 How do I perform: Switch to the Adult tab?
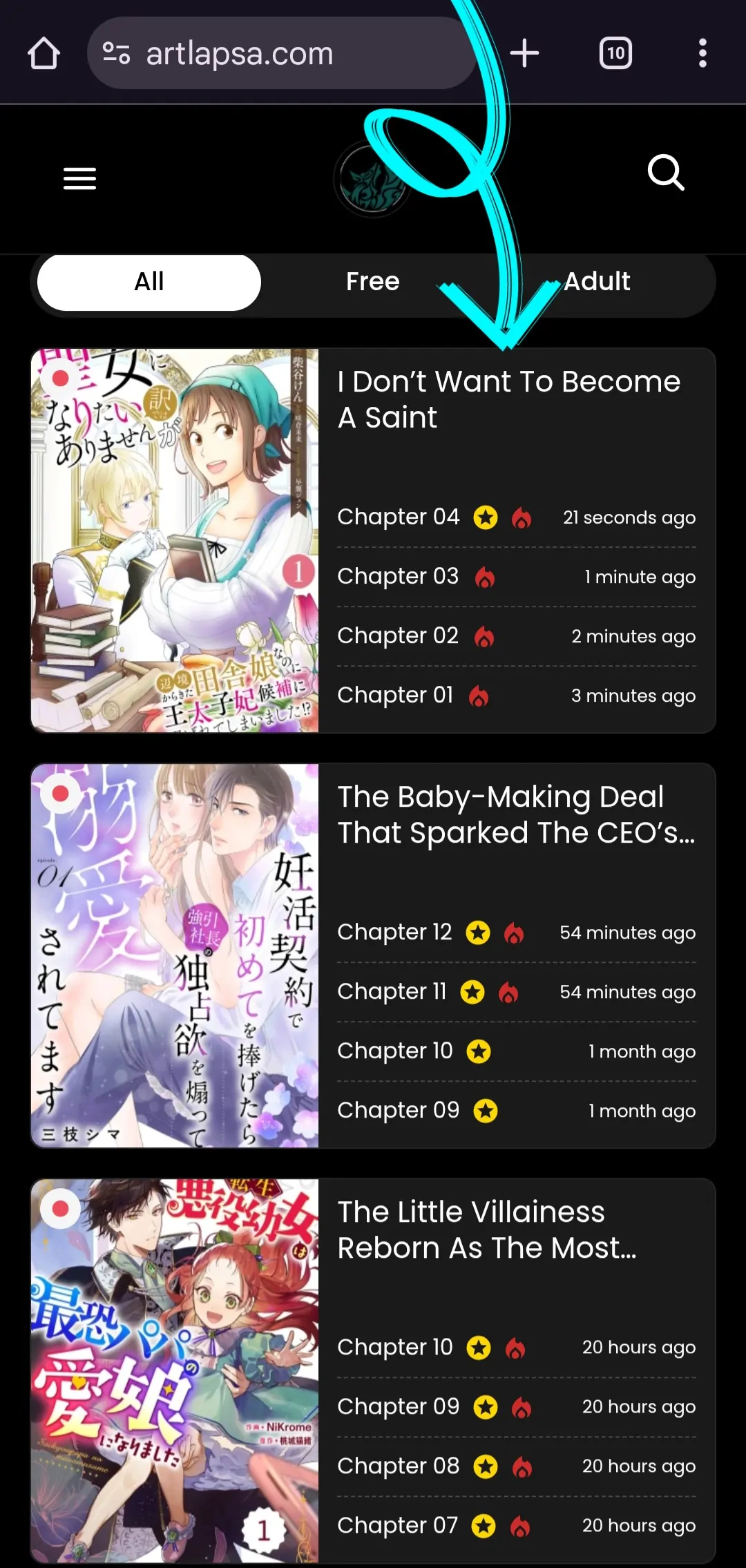click(x=597, y=282)
